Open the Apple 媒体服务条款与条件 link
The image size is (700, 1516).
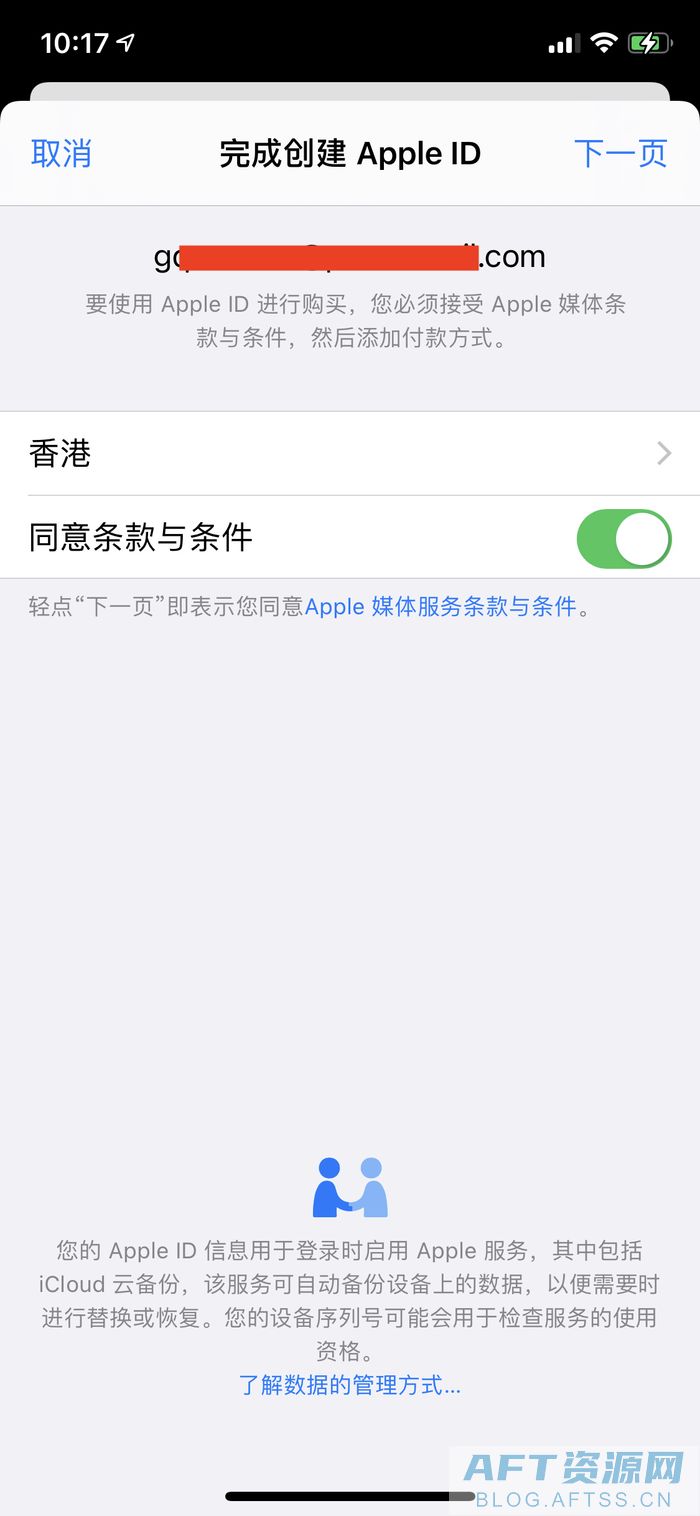[441, 606]
